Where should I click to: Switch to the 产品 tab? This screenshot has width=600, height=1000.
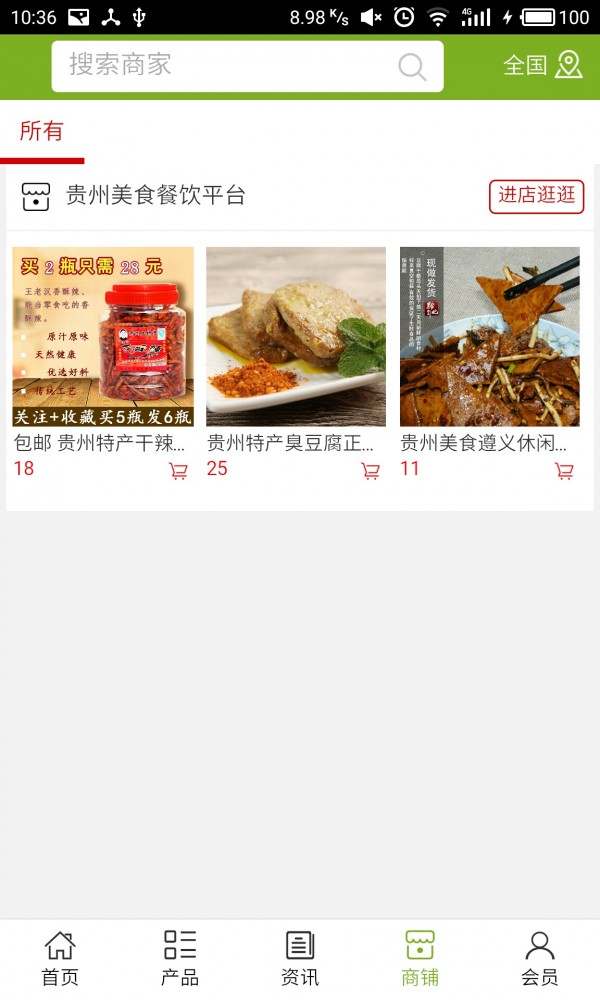[x=180, y=958]
